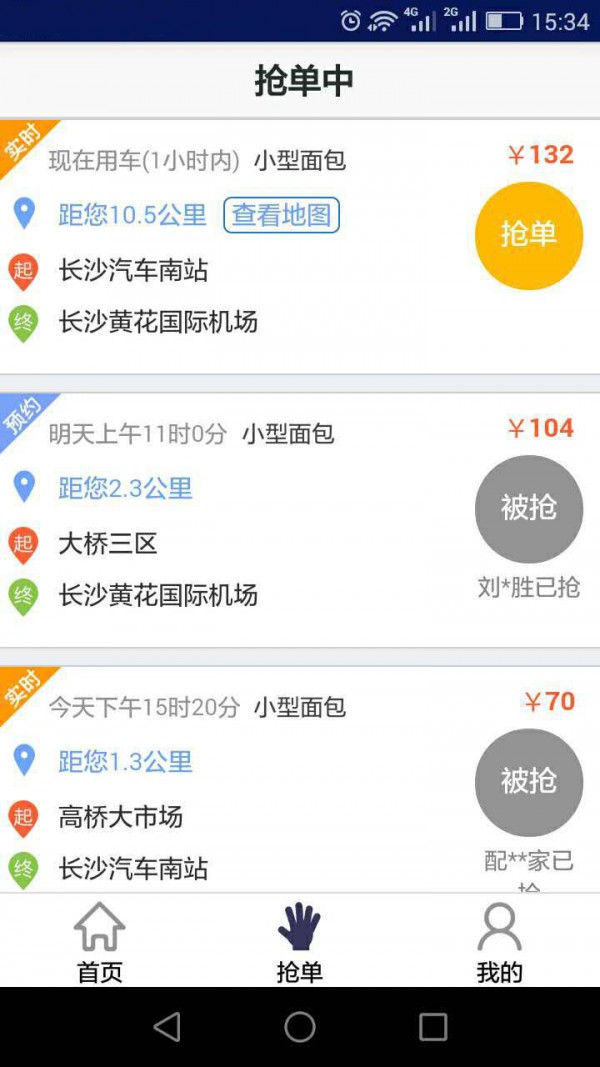The width and height of the screenshot is (600, 1067).
Task: Tap the system back triangle button
Action: point(167,1026)
